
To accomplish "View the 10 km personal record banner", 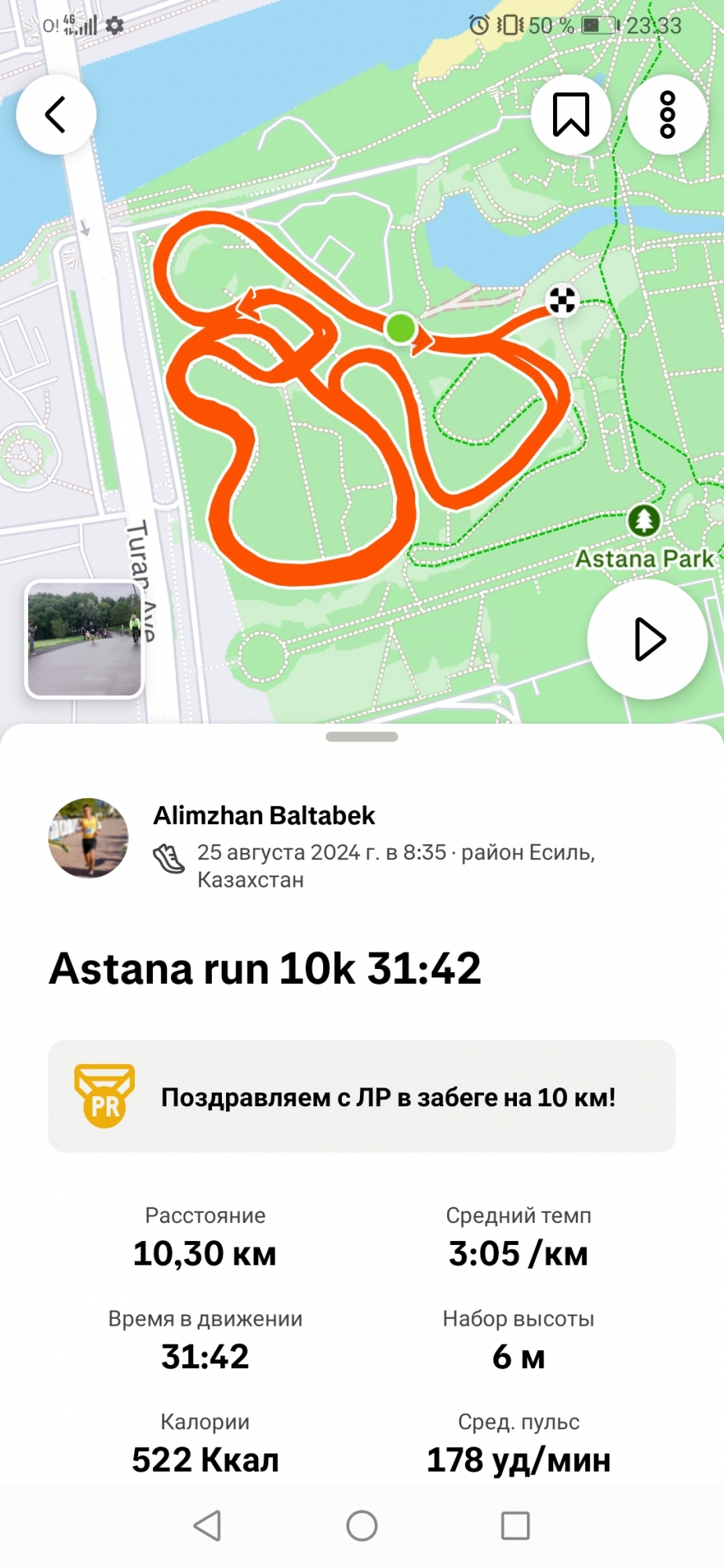I will pos(362,1096).
